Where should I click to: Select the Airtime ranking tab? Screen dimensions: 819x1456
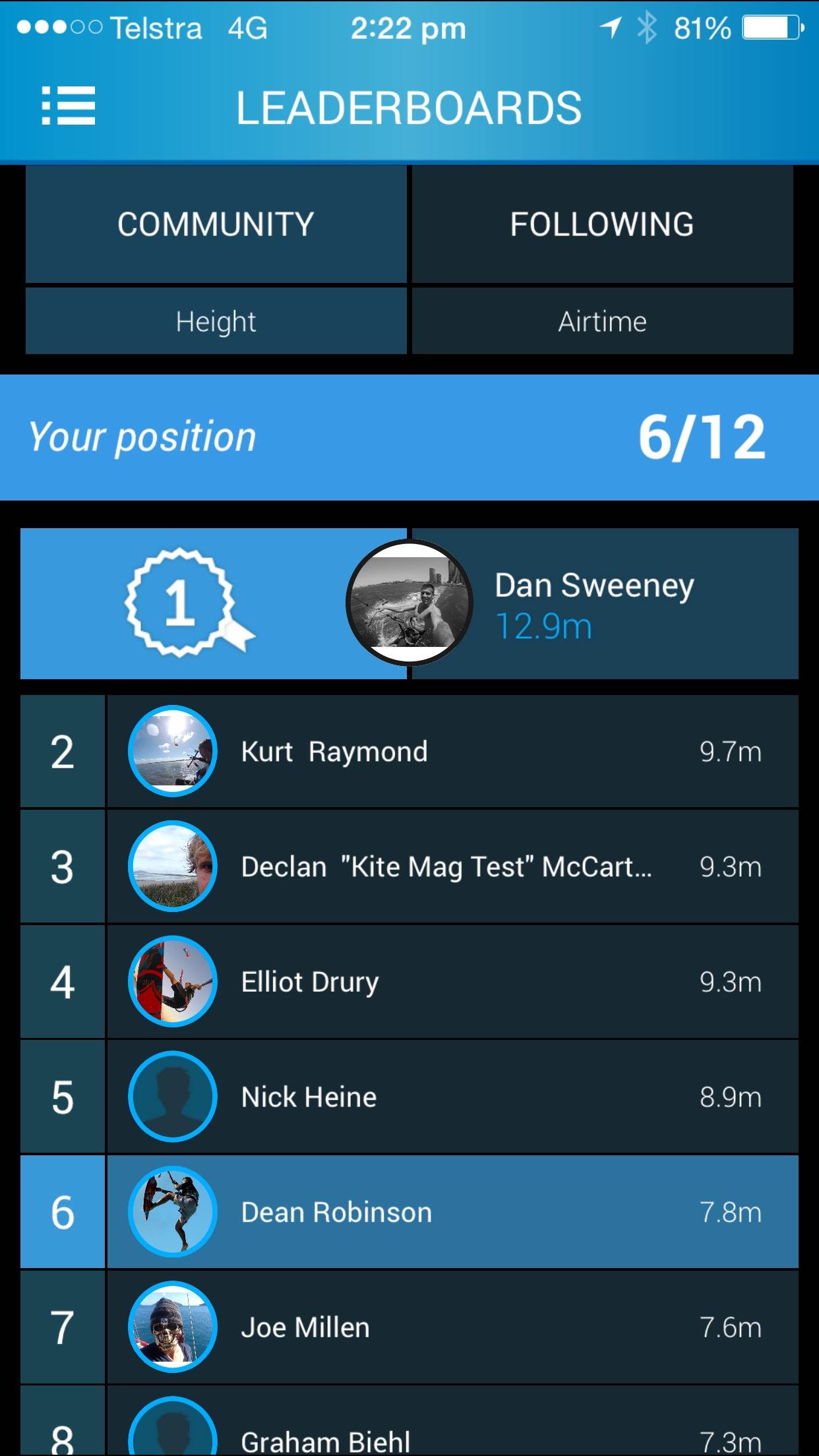tap(602, 321)
